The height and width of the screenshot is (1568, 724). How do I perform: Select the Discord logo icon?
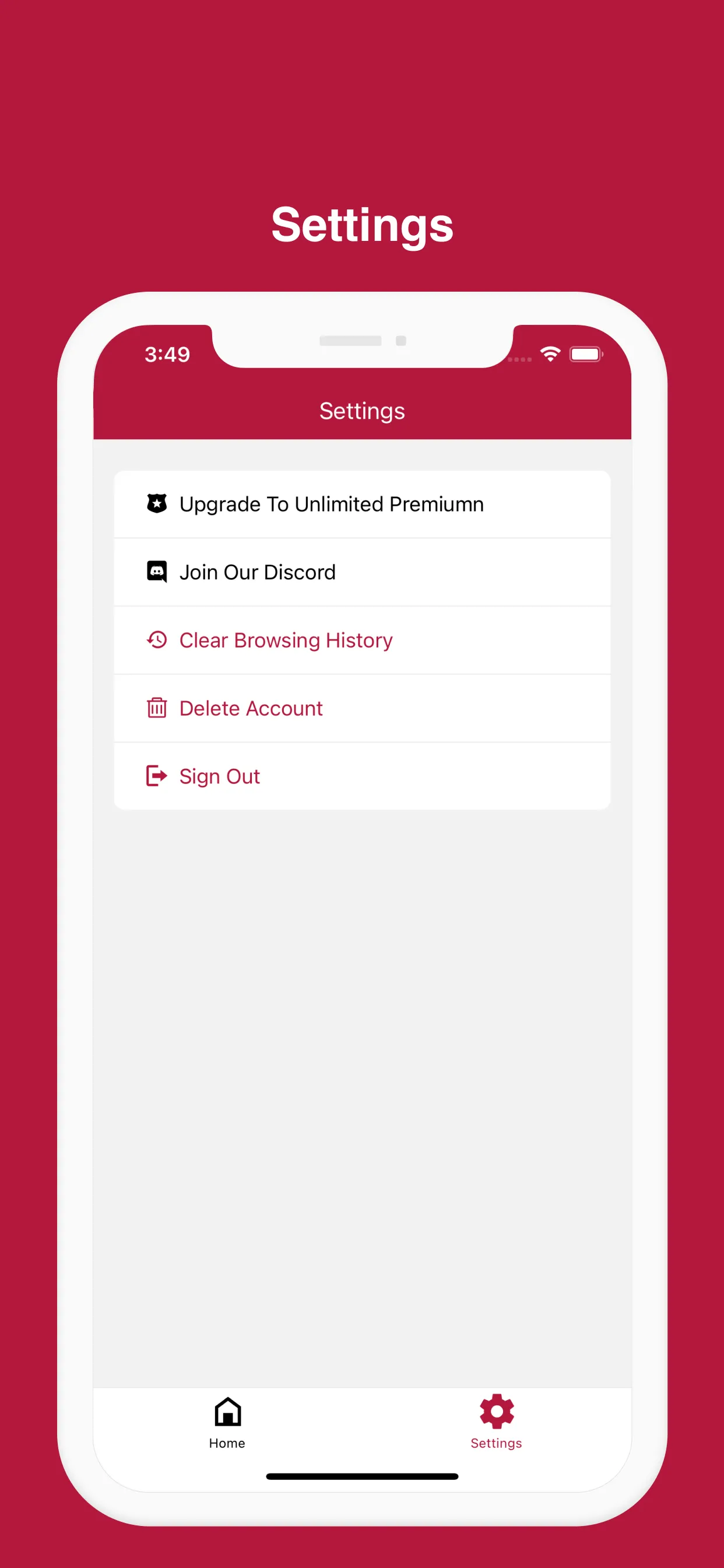tap(157, 572)
